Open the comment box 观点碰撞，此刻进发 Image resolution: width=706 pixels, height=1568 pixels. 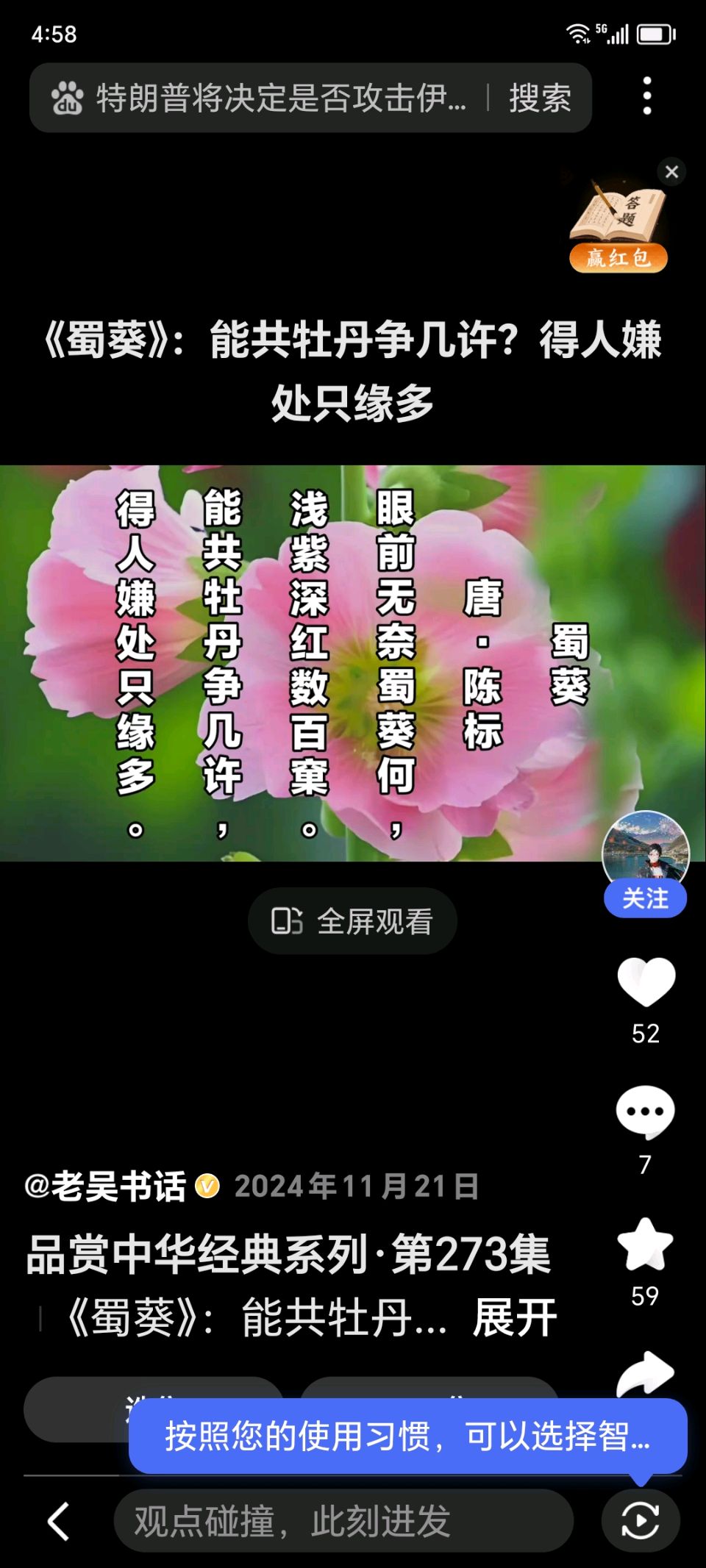[x=343, y=1521]
